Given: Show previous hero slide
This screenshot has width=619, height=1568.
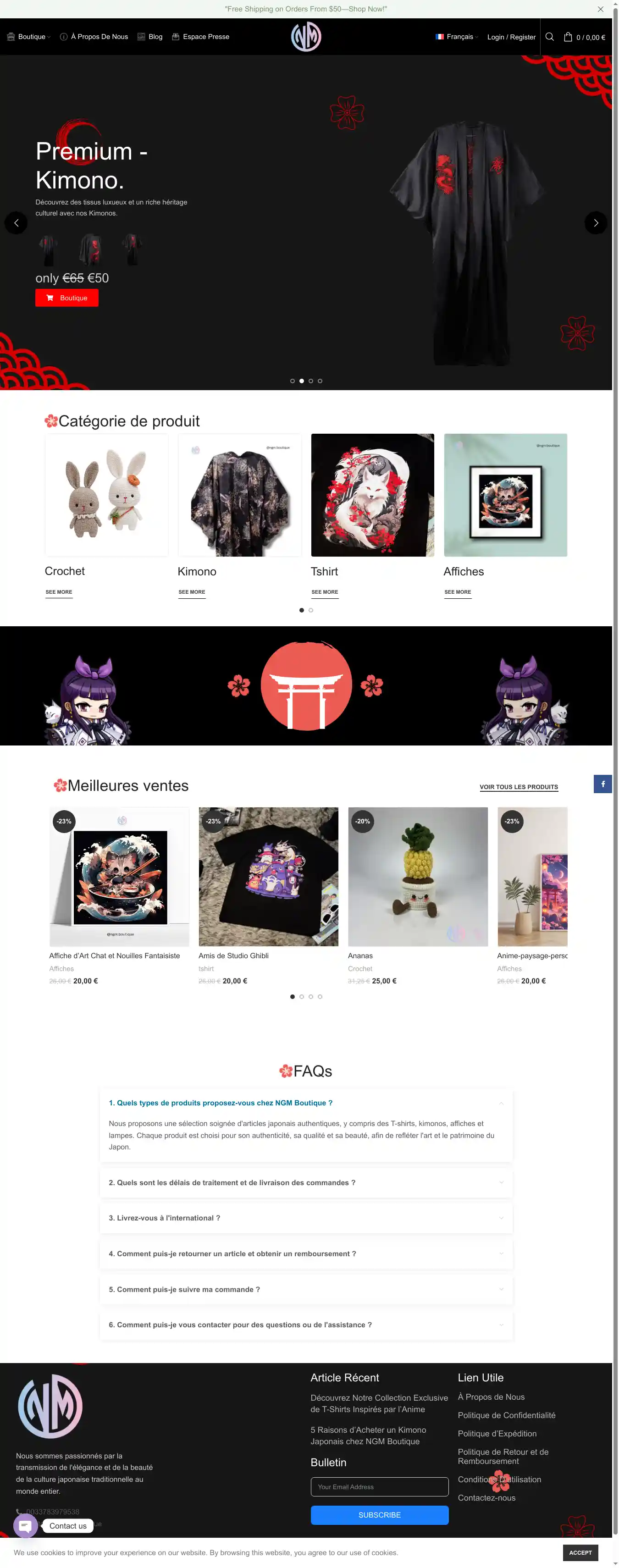Looking at the screenshot, I should 17,223.
